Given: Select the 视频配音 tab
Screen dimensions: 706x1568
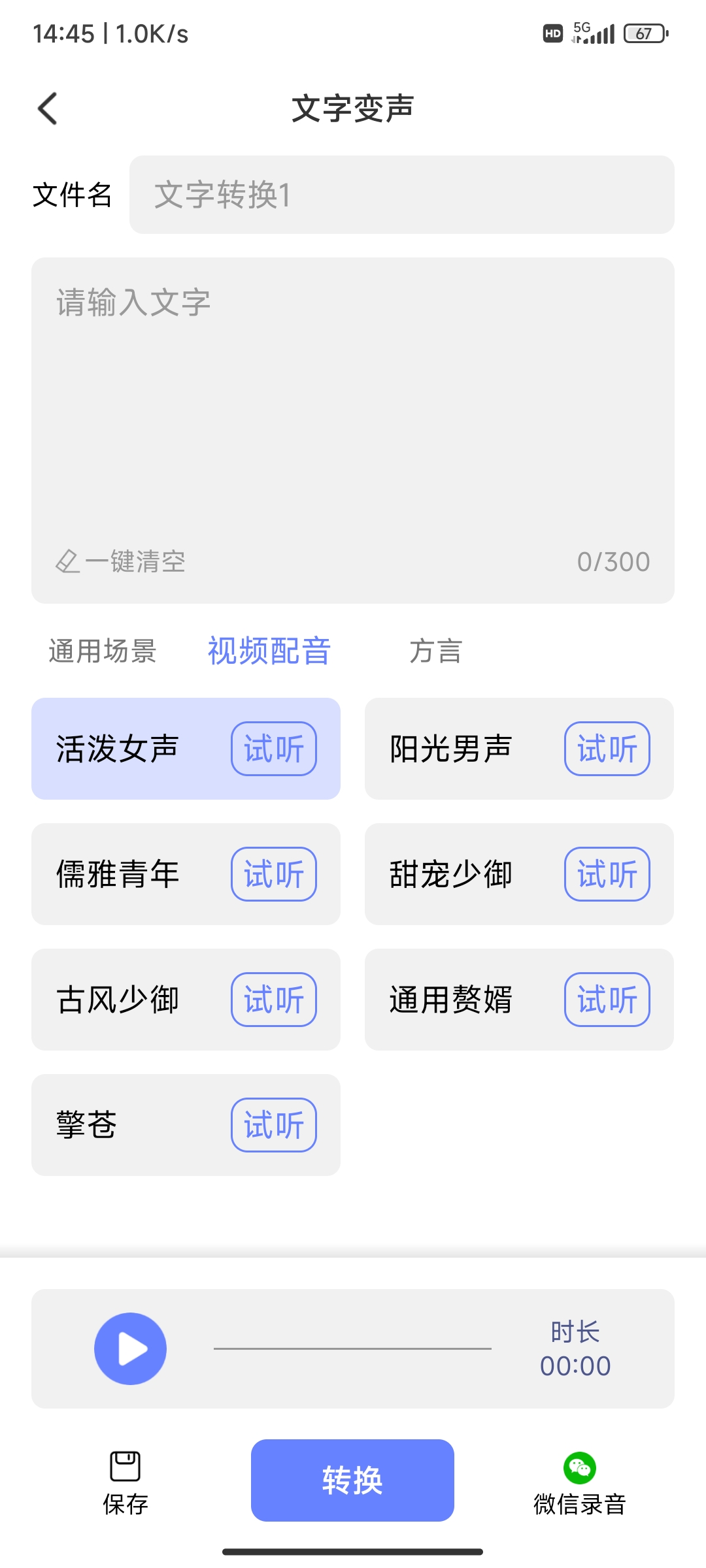Looking at the screenshot, I should (x=269, y=651).
